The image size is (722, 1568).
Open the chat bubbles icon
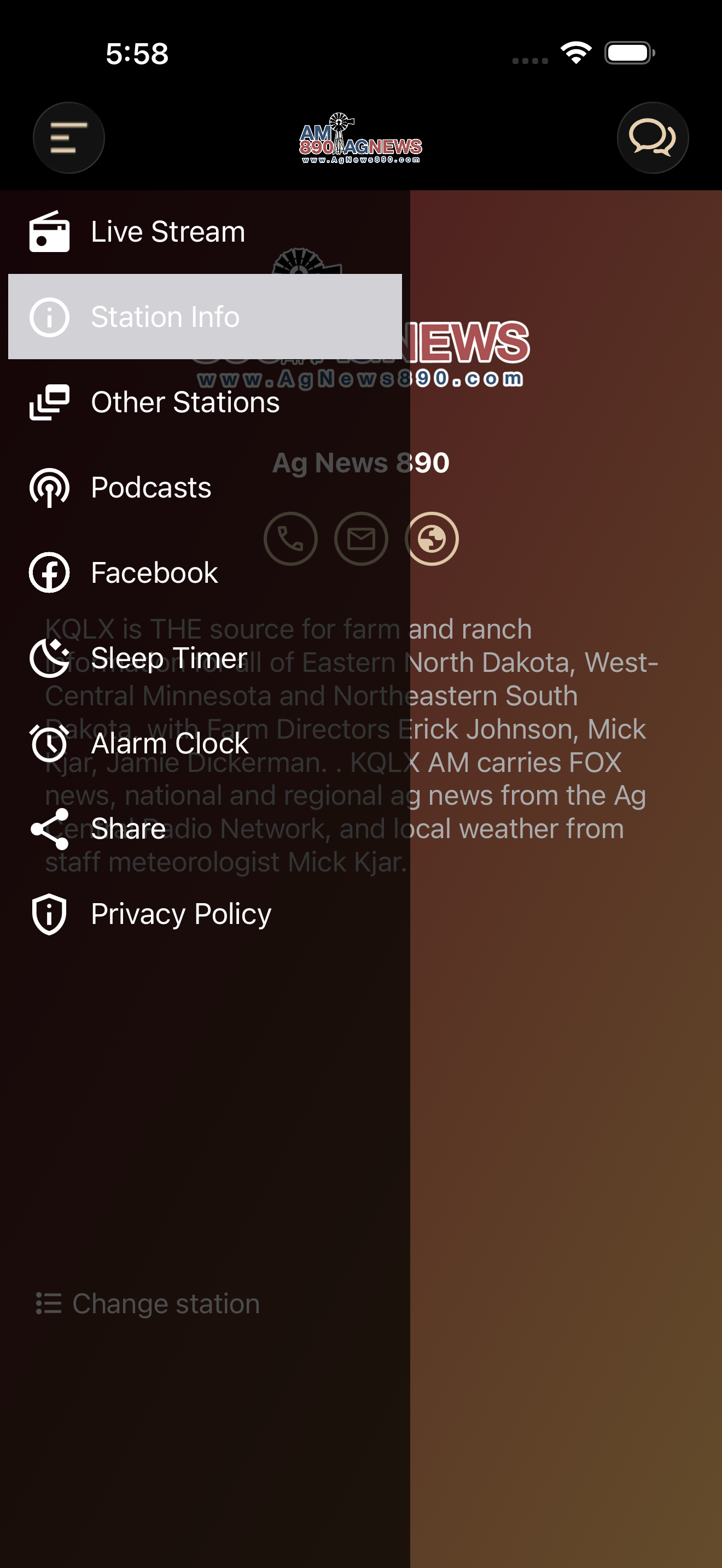[653, 138]
